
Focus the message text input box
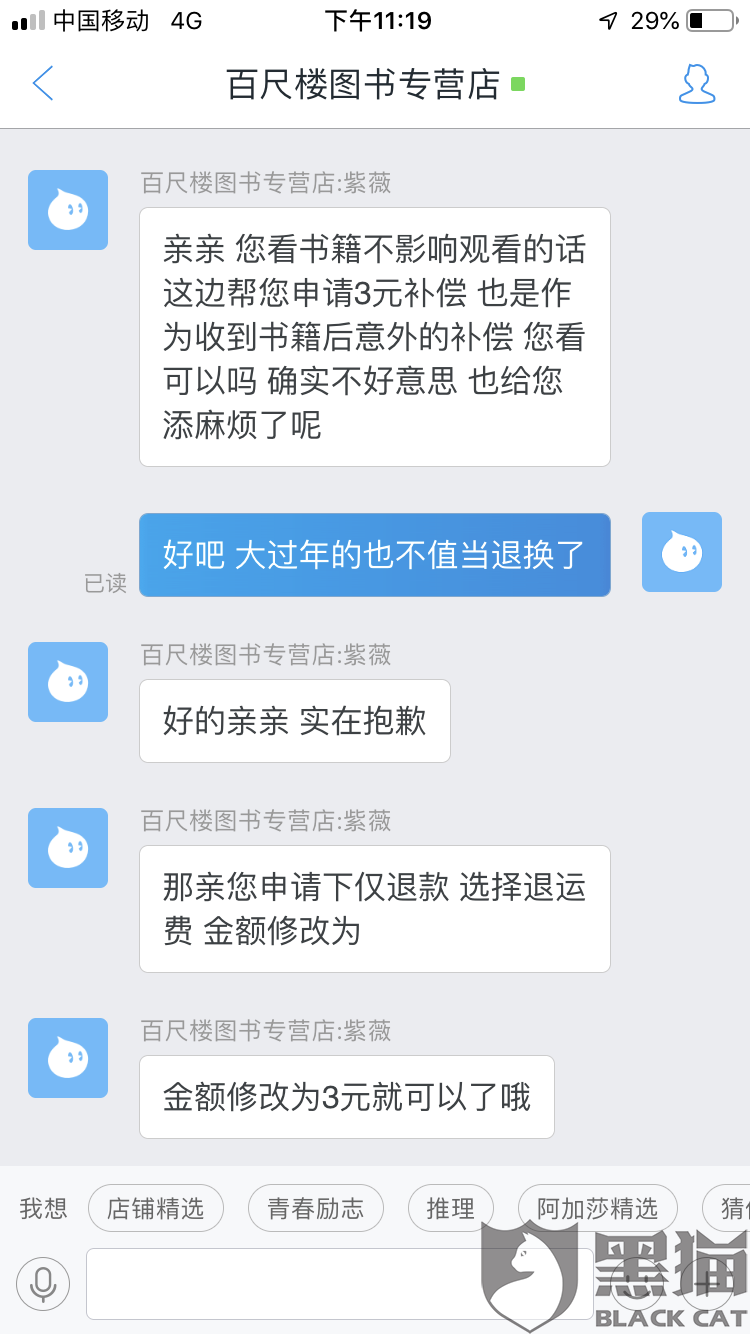340,1283
